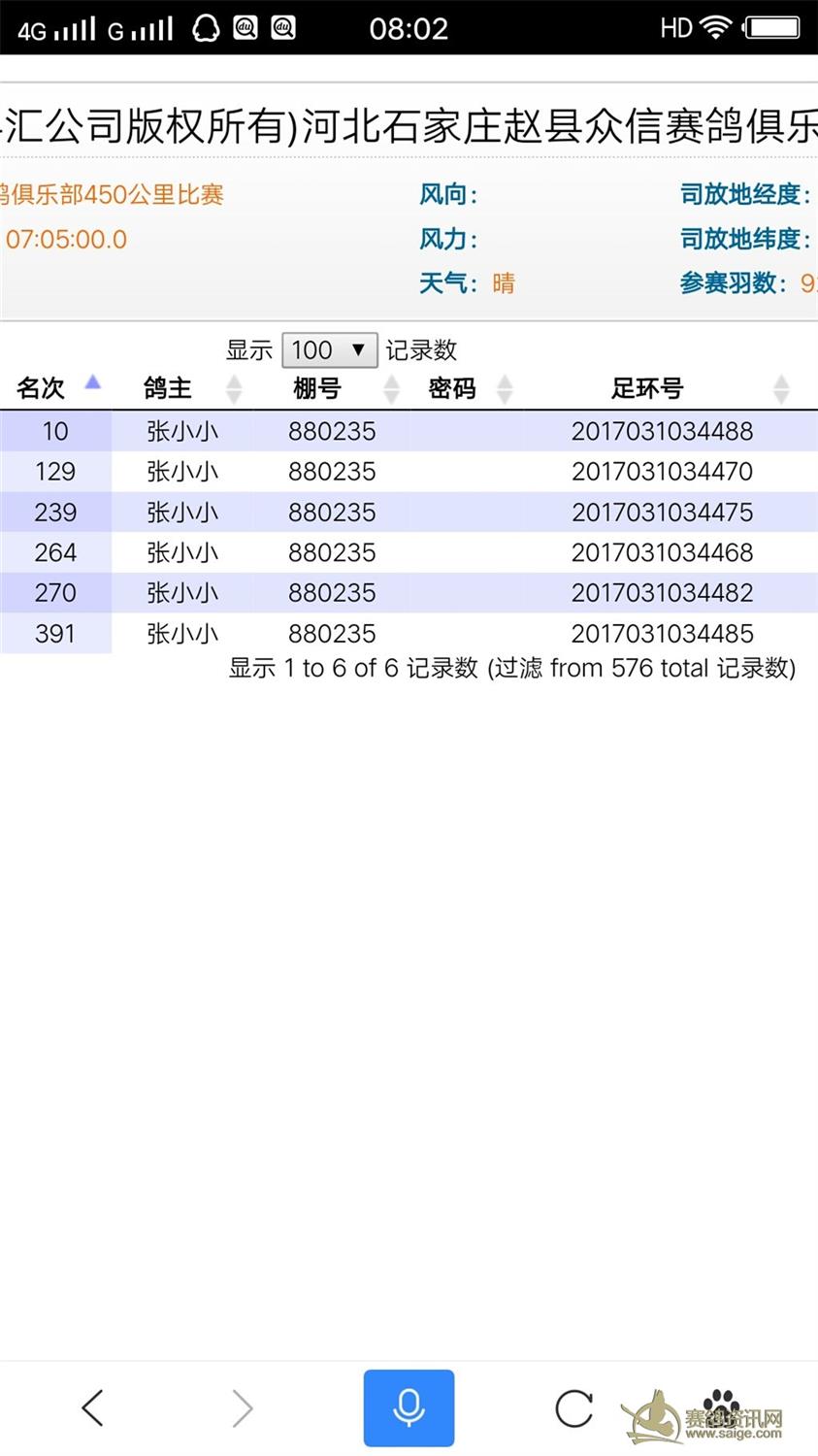818x1456 pixels.
Task: Start voice input with the microphone button
Action: (409, 1407)
